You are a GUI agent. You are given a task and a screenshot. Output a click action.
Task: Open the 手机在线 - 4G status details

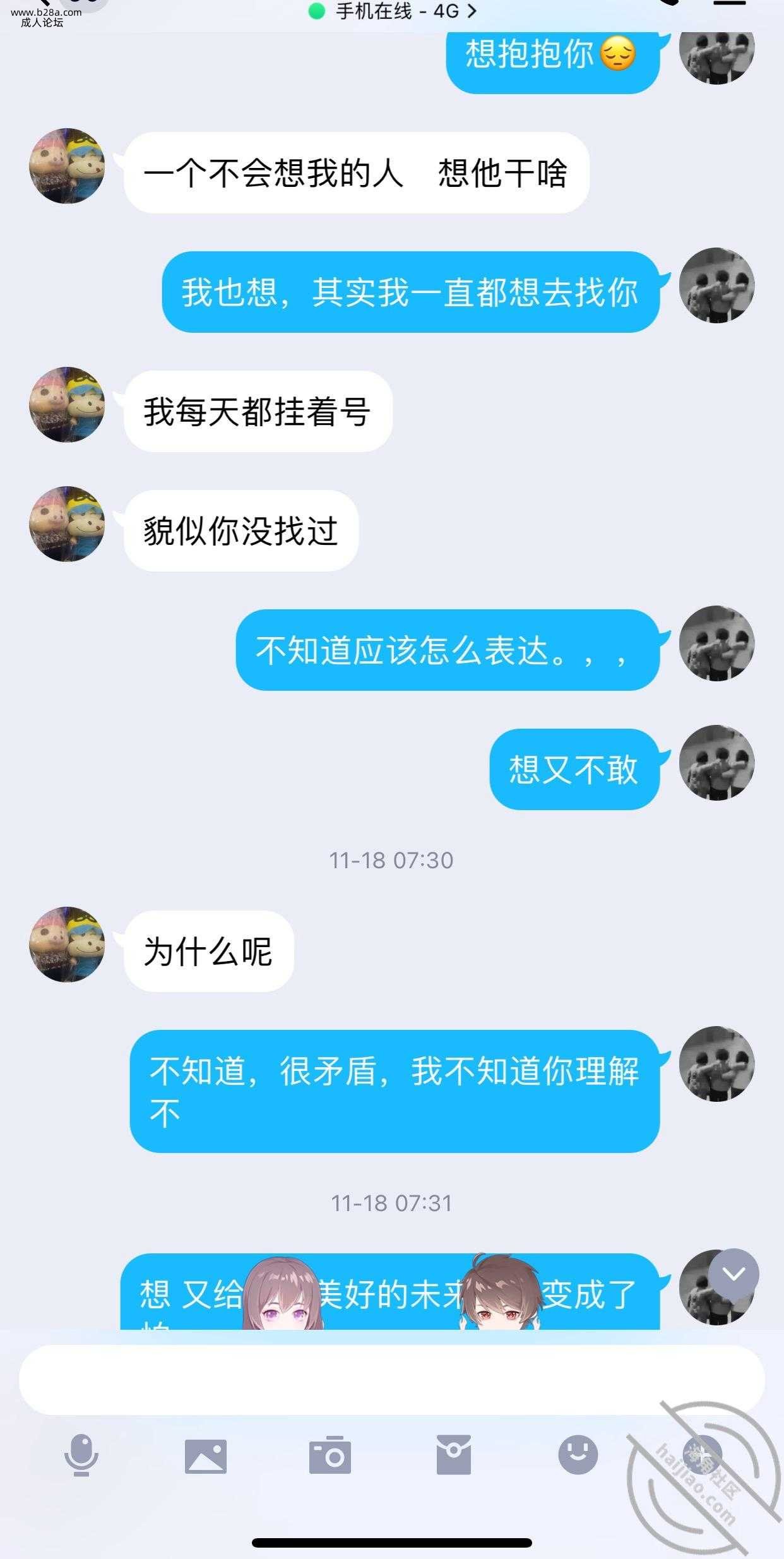coord(393,11)
